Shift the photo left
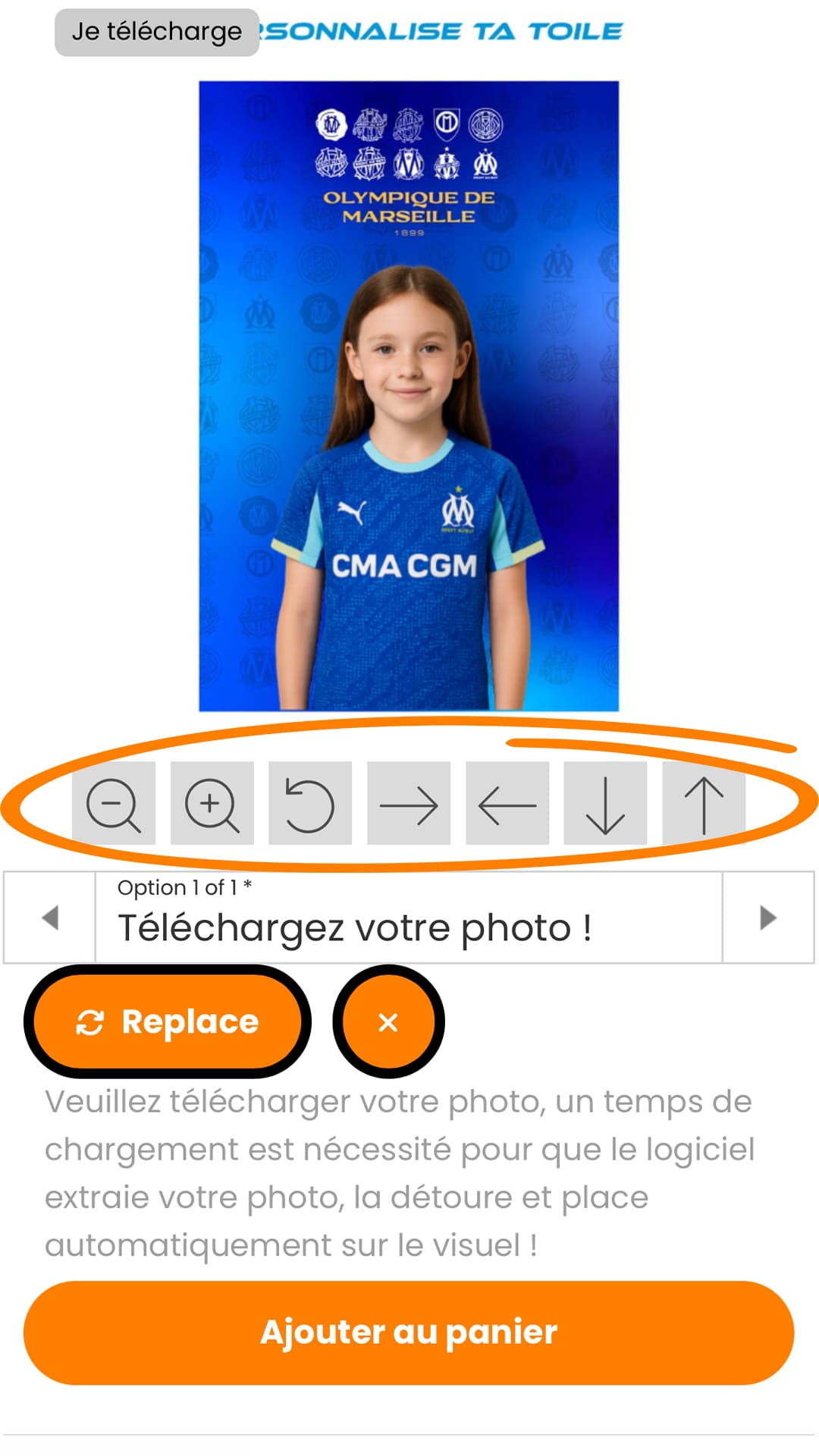Image resolution: width=819 pixels, height=1456 pixels. tap(507, 803)
